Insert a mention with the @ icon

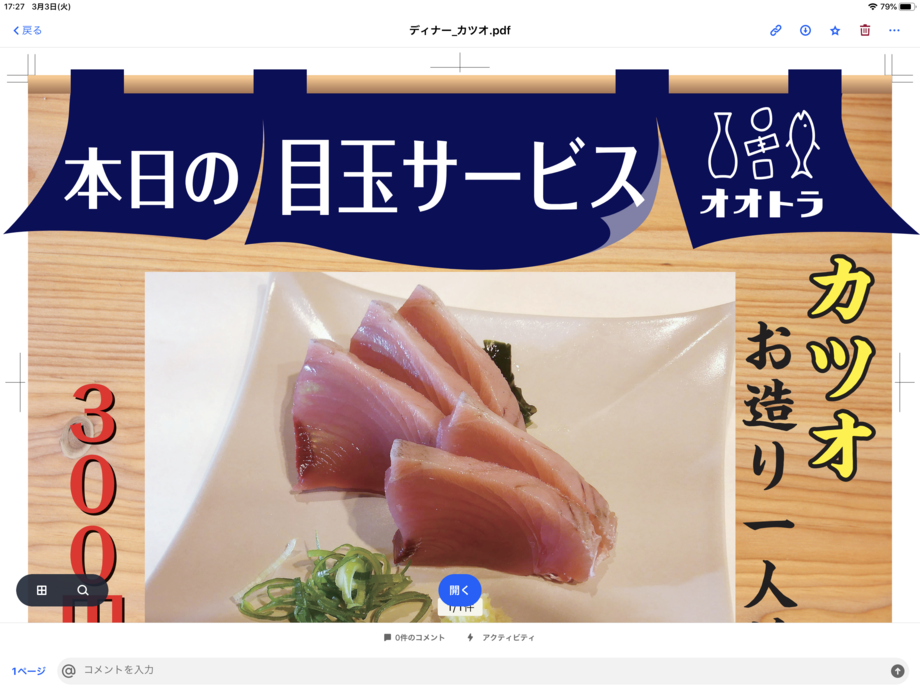69,670
